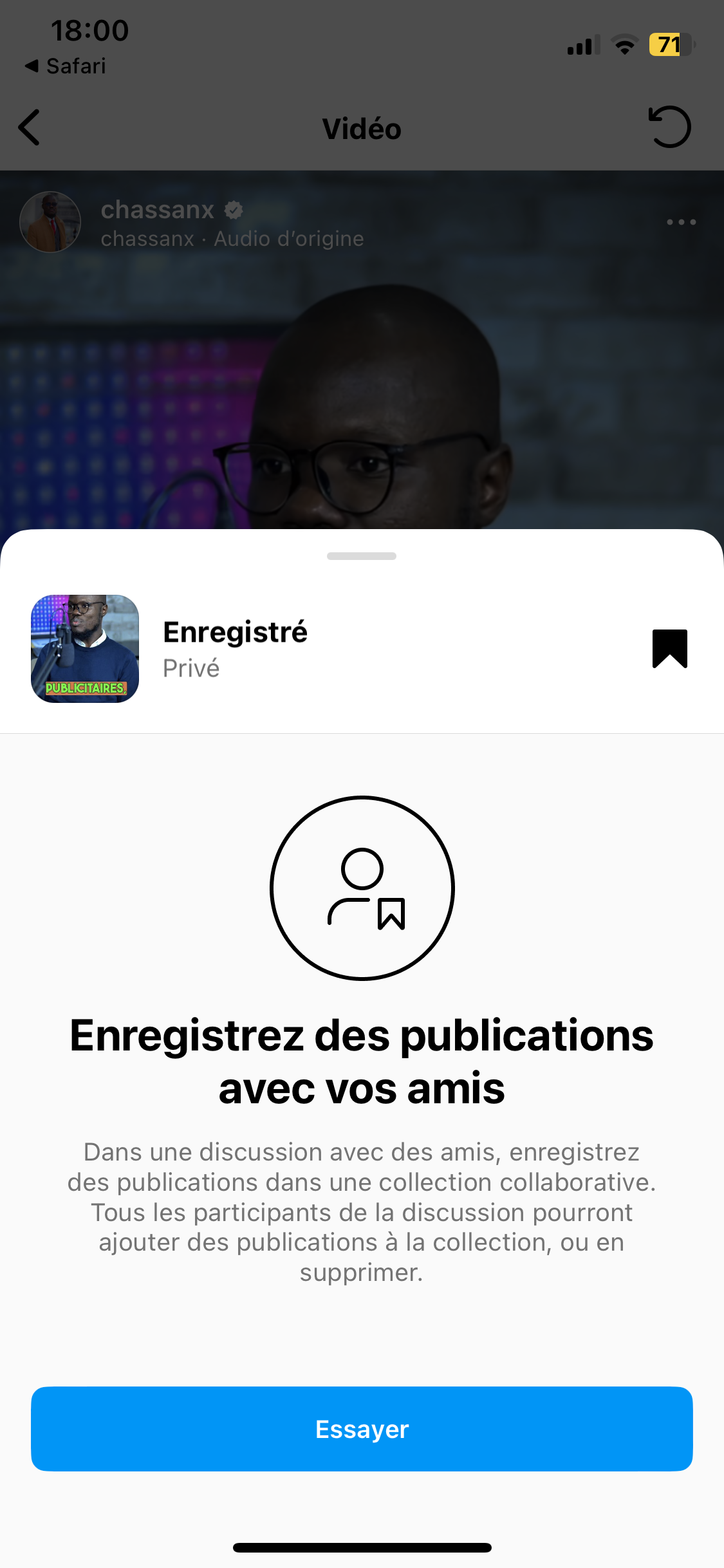Refresh the video with the reload icon

click(669, 127)
